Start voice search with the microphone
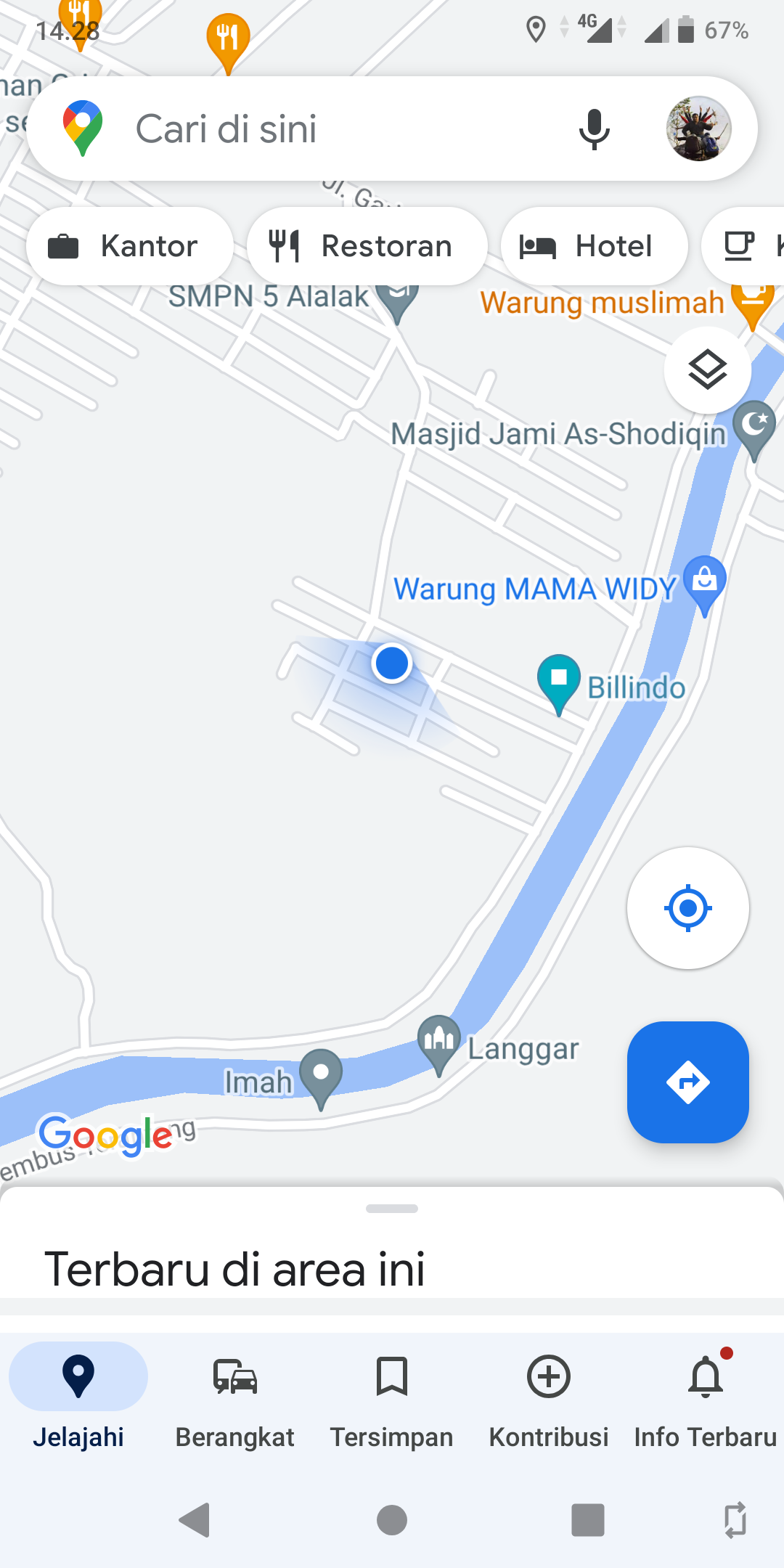Image resolution: width=784 pixels, height=1568 pixels. pyautogui.click(x=594, y=129)
